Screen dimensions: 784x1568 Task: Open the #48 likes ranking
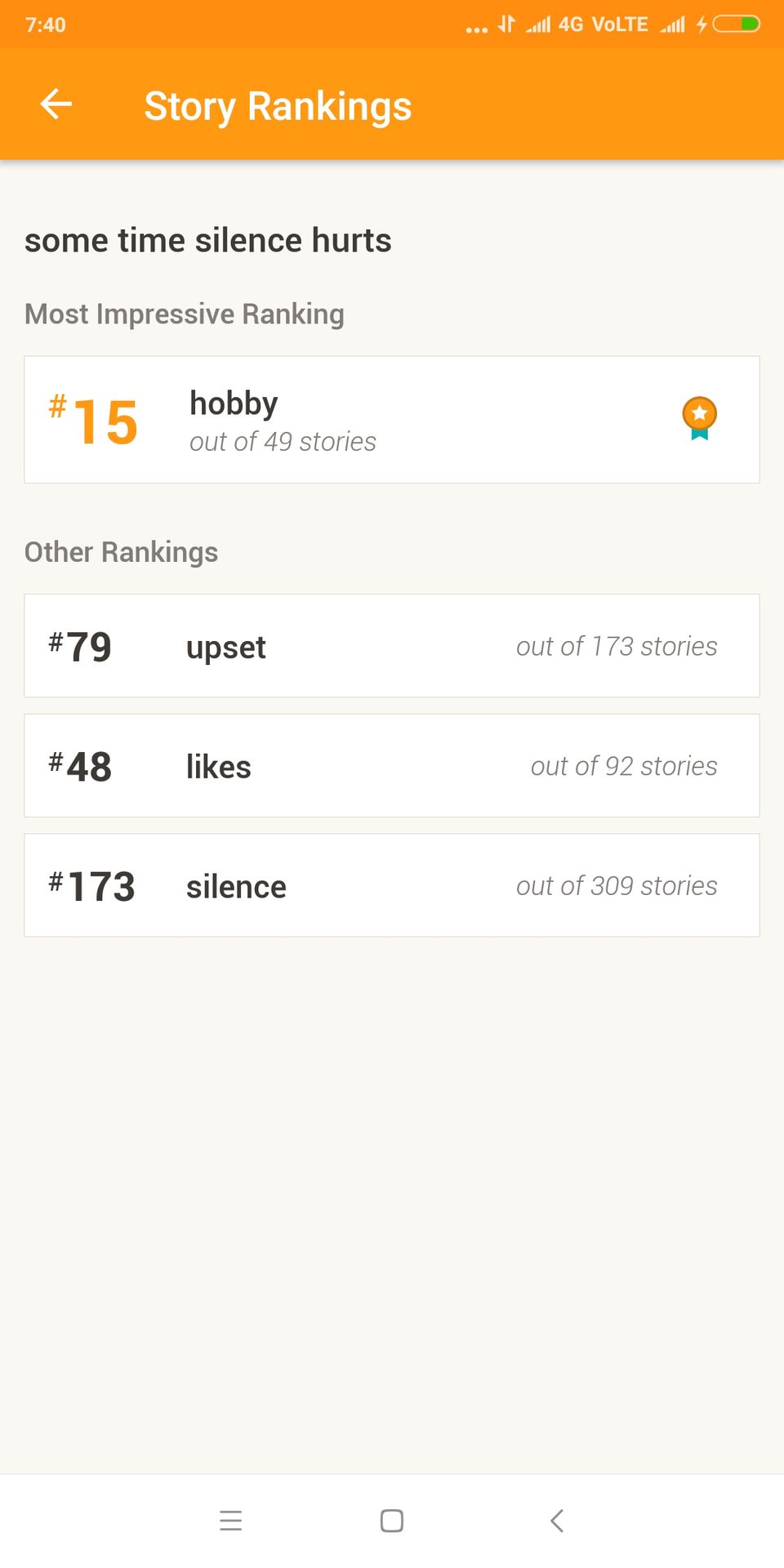click(x=392, y=766)
